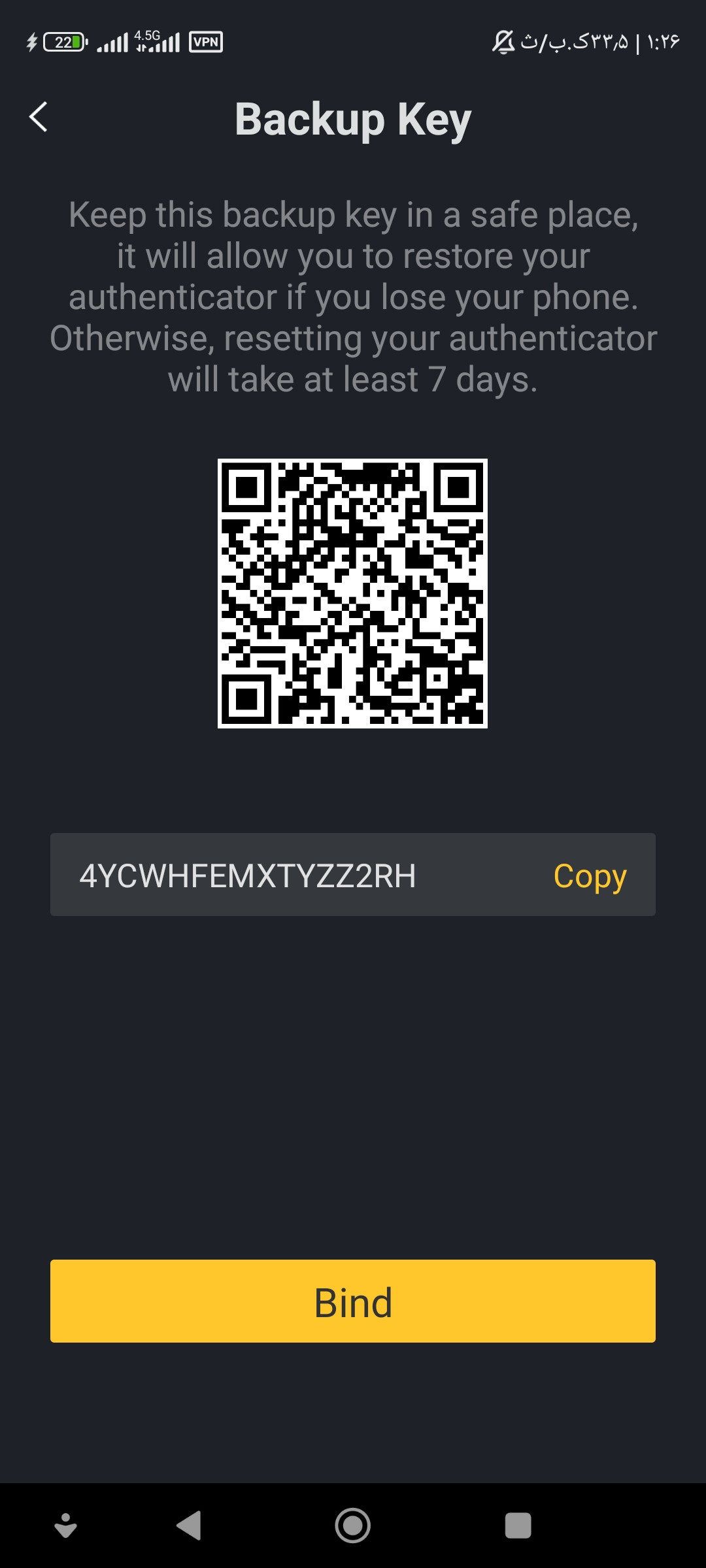The image size is (706, 1568).
Task: Go back from Backup Key screen
Action: point(39,118)
